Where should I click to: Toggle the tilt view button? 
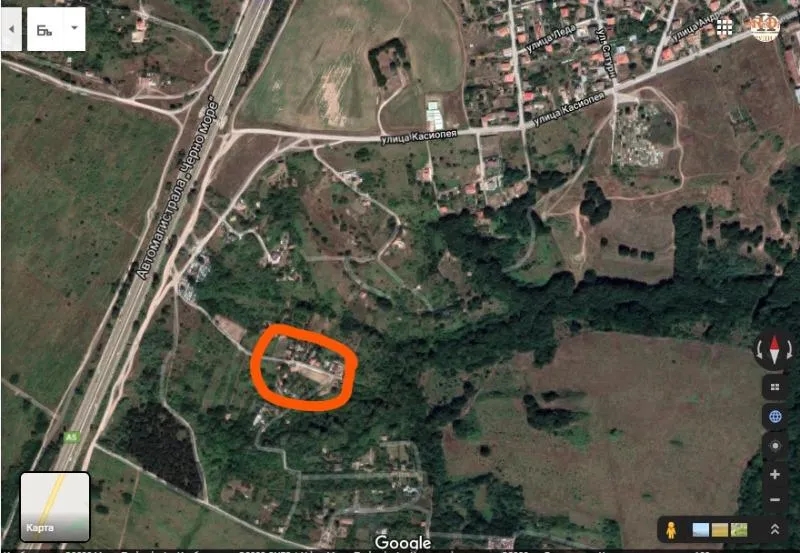(775, 386)
